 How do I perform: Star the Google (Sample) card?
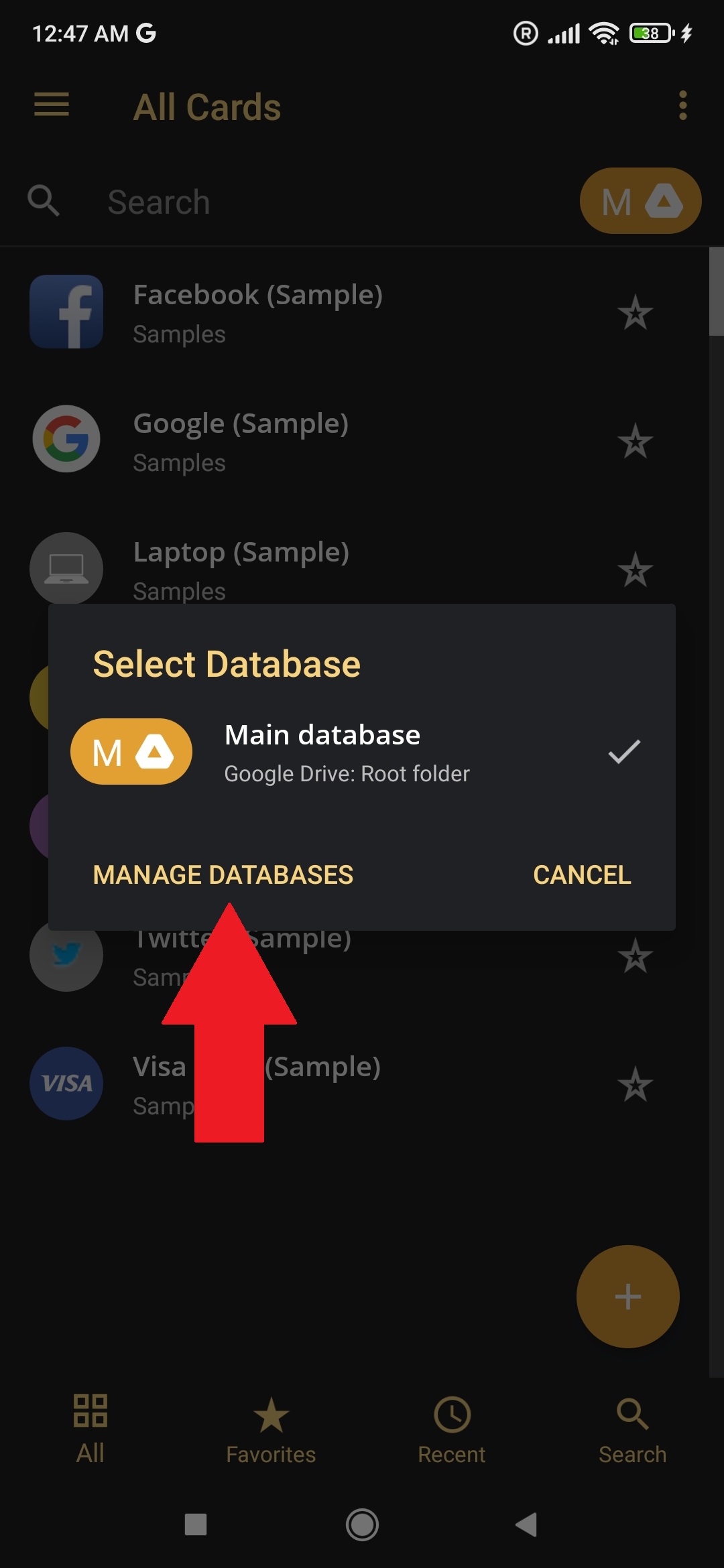(635, 442)
